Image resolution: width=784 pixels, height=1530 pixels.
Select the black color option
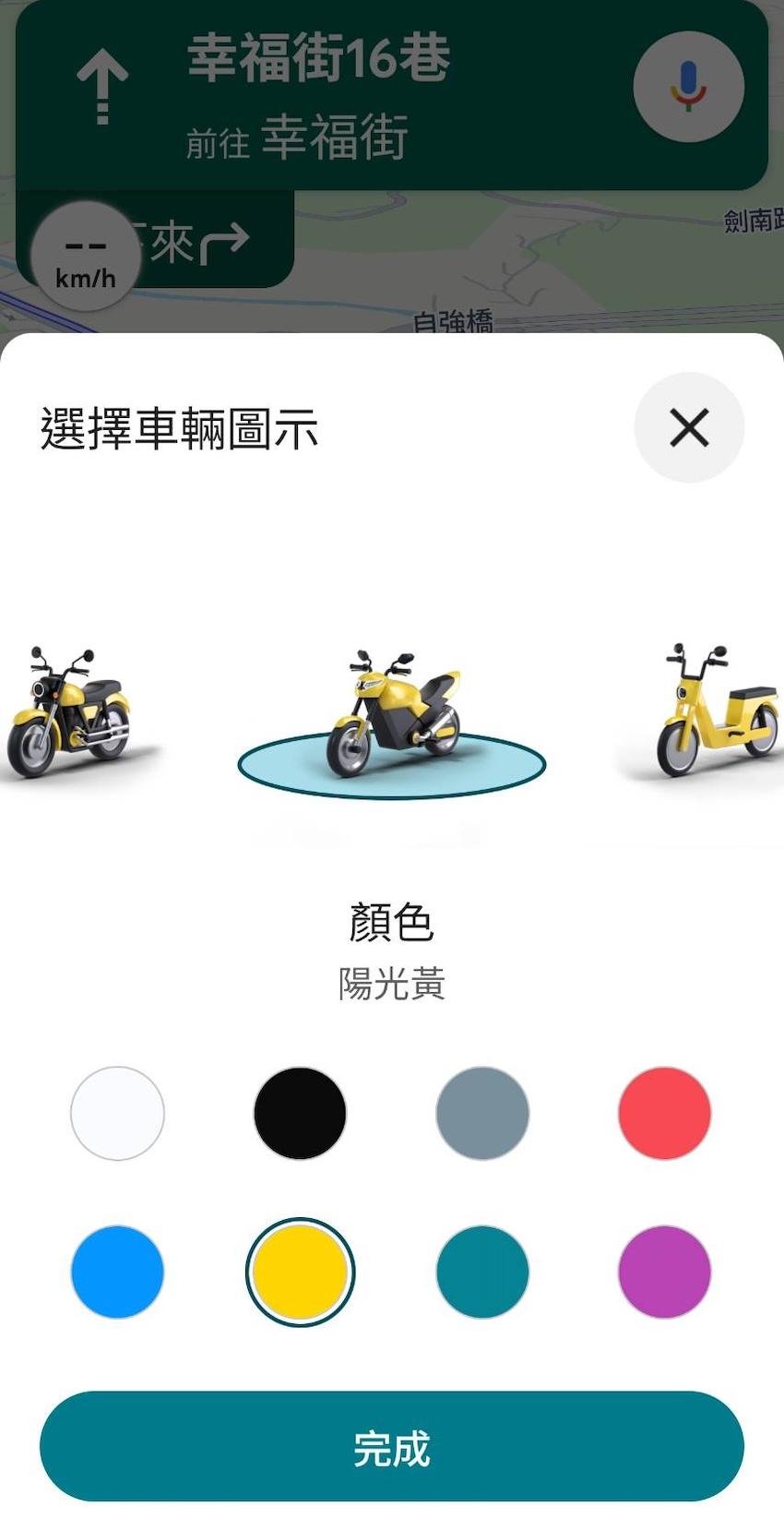click(x=299, y=1112)
